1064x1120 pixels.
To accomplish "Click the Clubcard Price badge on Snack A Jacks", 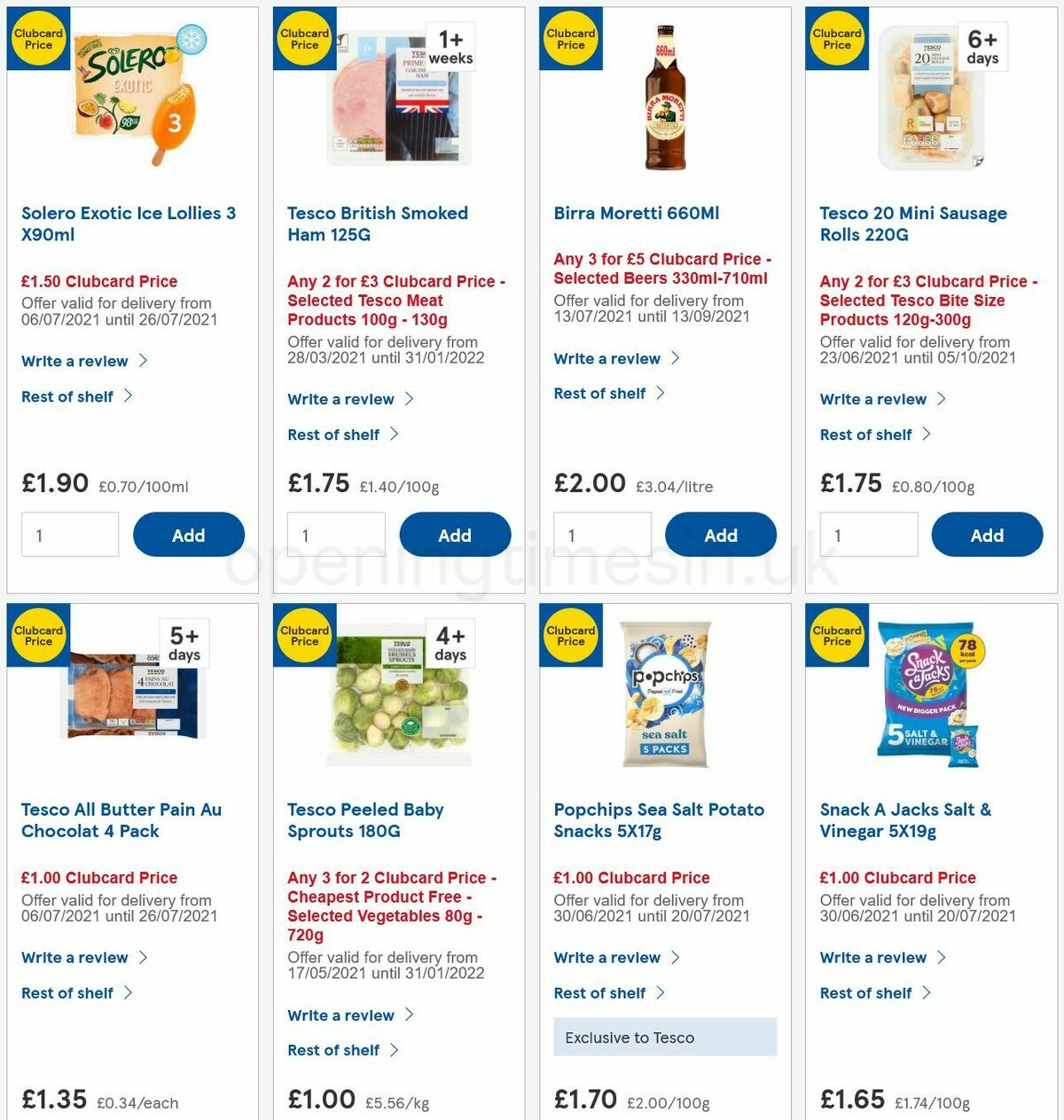I will 836,635.
